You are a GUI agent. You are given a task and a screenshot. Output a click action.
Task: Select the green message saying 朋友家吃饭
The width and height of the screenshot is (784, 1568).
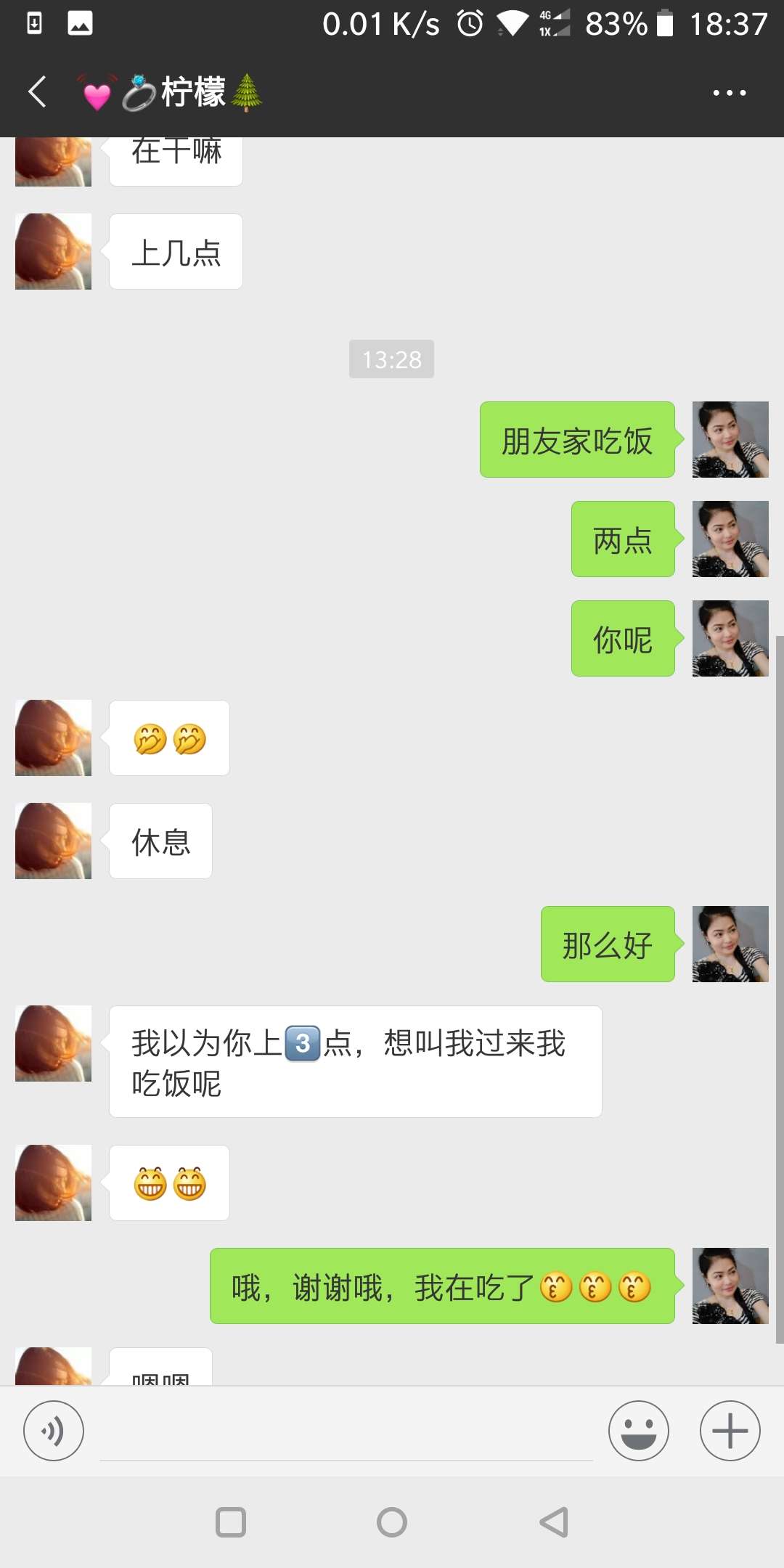[577, 440]
